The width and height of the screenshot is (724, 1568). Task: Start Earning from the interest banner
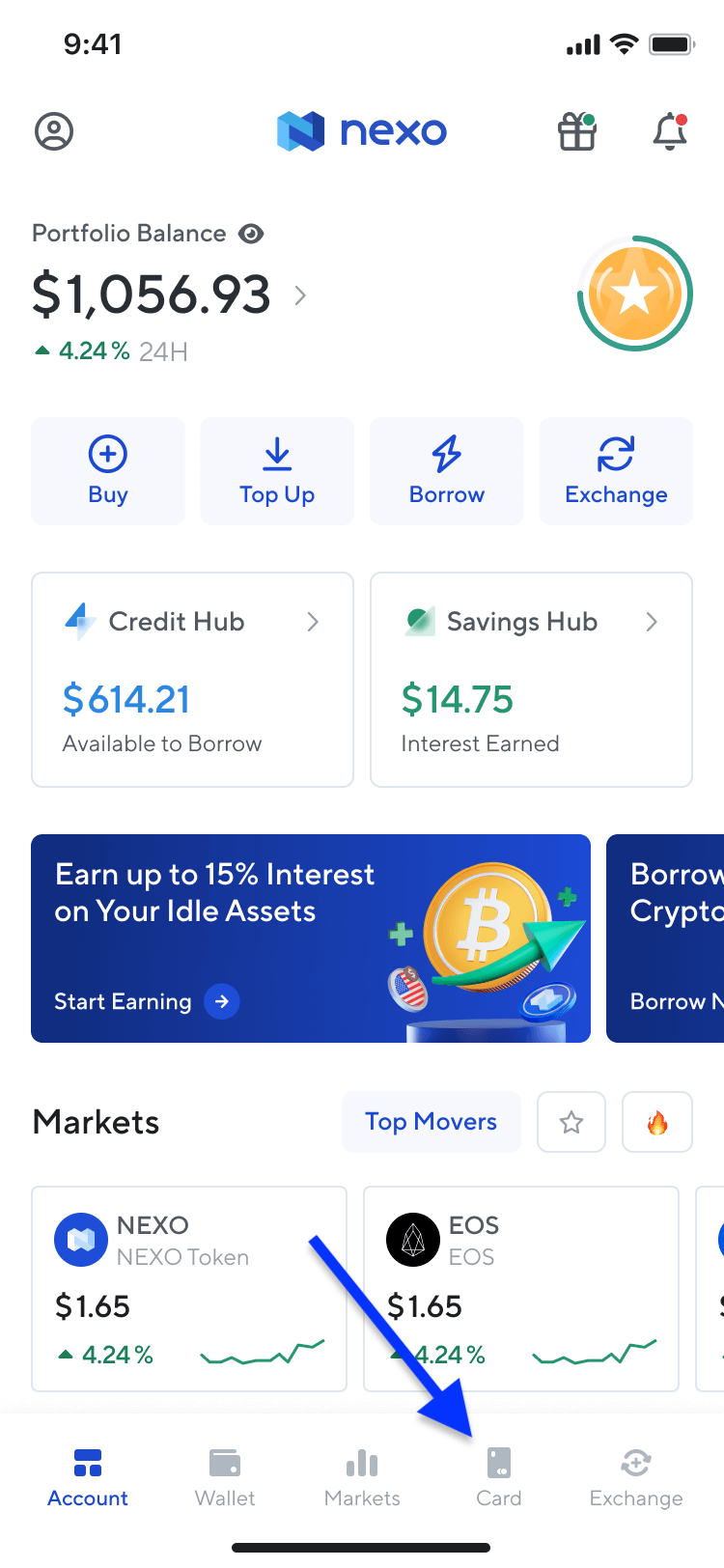tap(145, 1001)
